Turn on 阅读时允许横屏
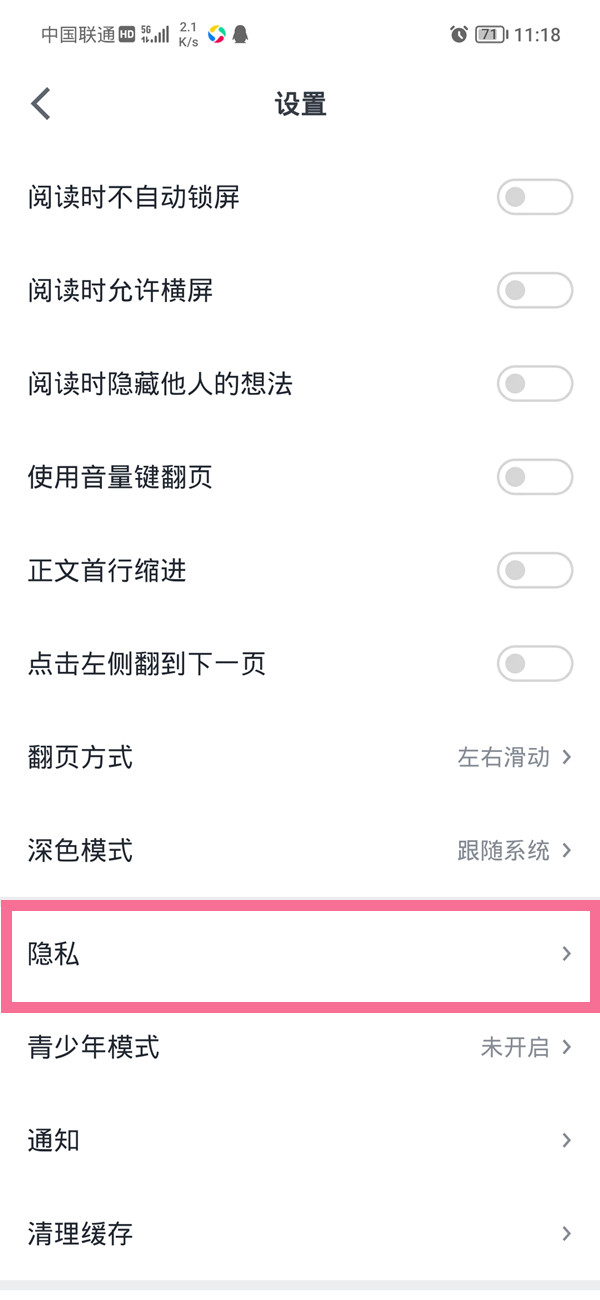This screenshot has width=600, height=1300. pyautogui.click(x=534, y=291)
